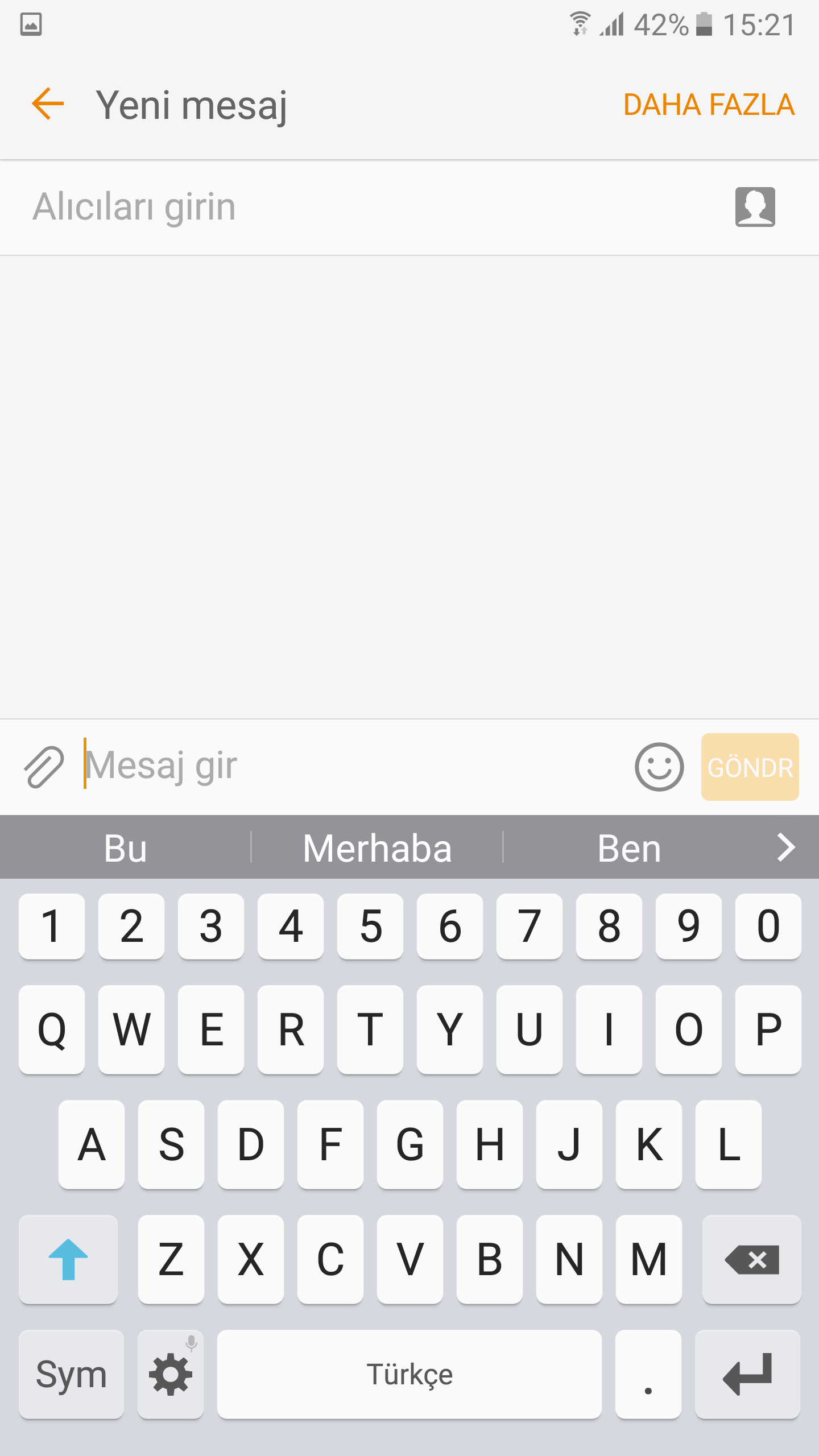Attach a file with the paperclip icon
Image resolution: width=819 pixels, height=1456 pixels.
pyautogui.click(x=44, y=767)
